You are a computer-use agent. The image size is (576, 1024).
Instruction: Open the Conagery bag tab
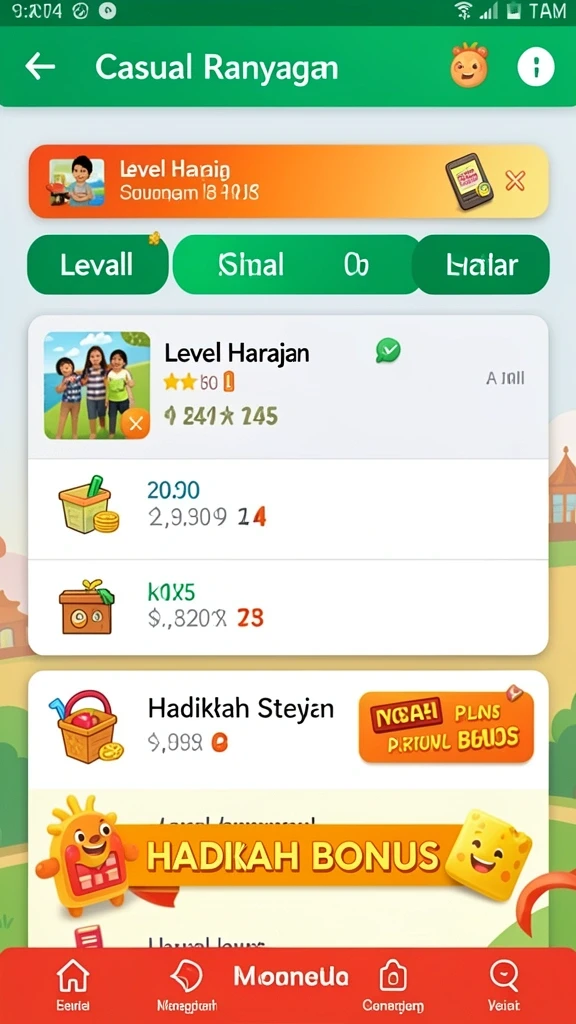point(392,985)
